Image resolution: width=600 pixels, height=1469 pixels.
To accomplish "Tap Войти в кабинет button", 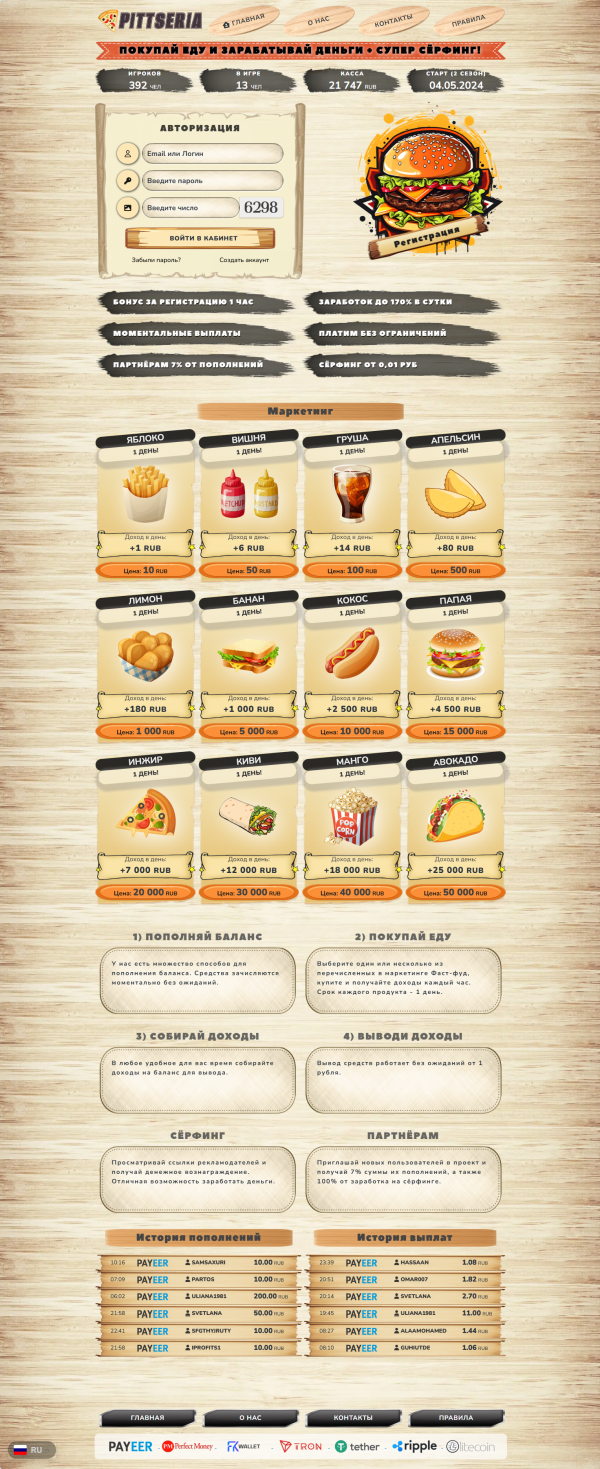I will click(199, 238).
